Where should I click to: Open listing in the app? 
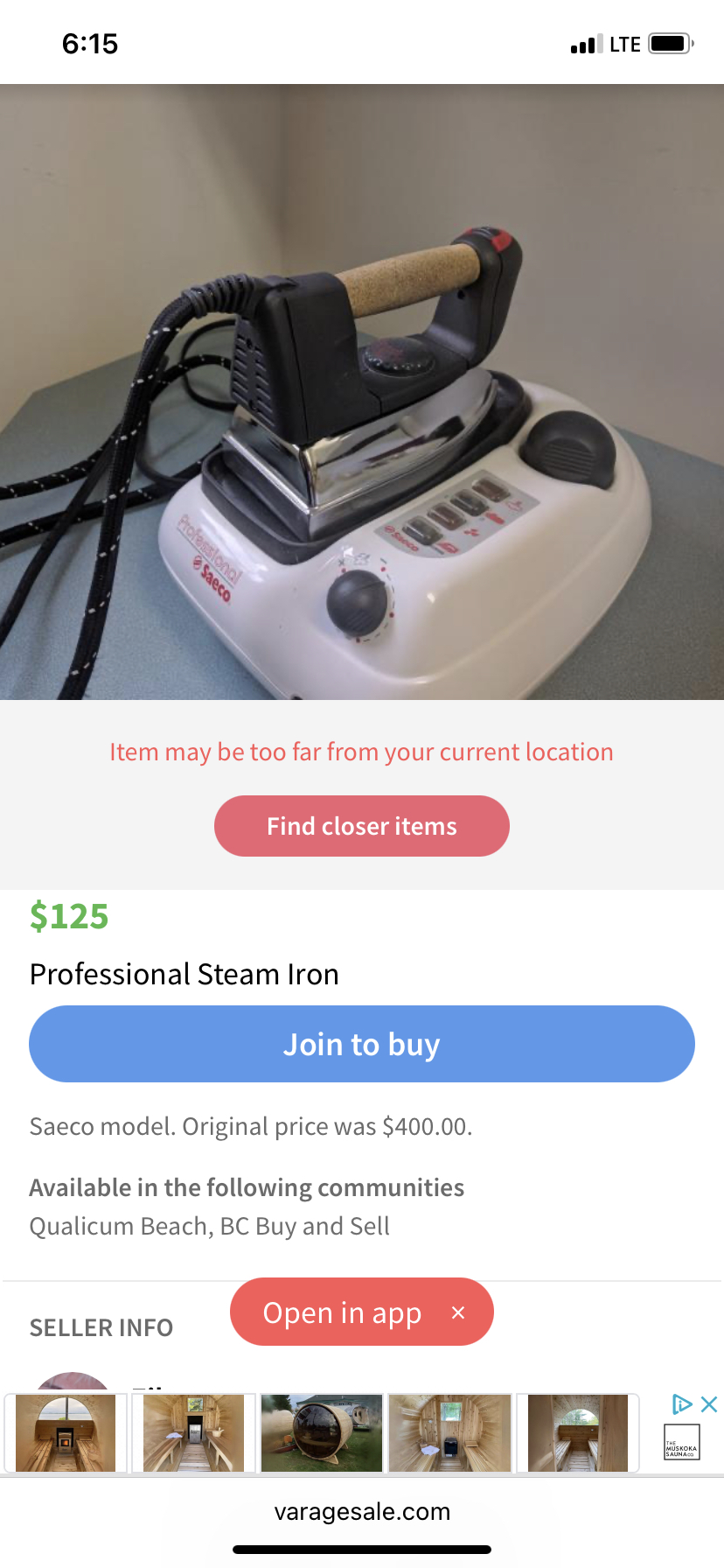pos(342,1312)
